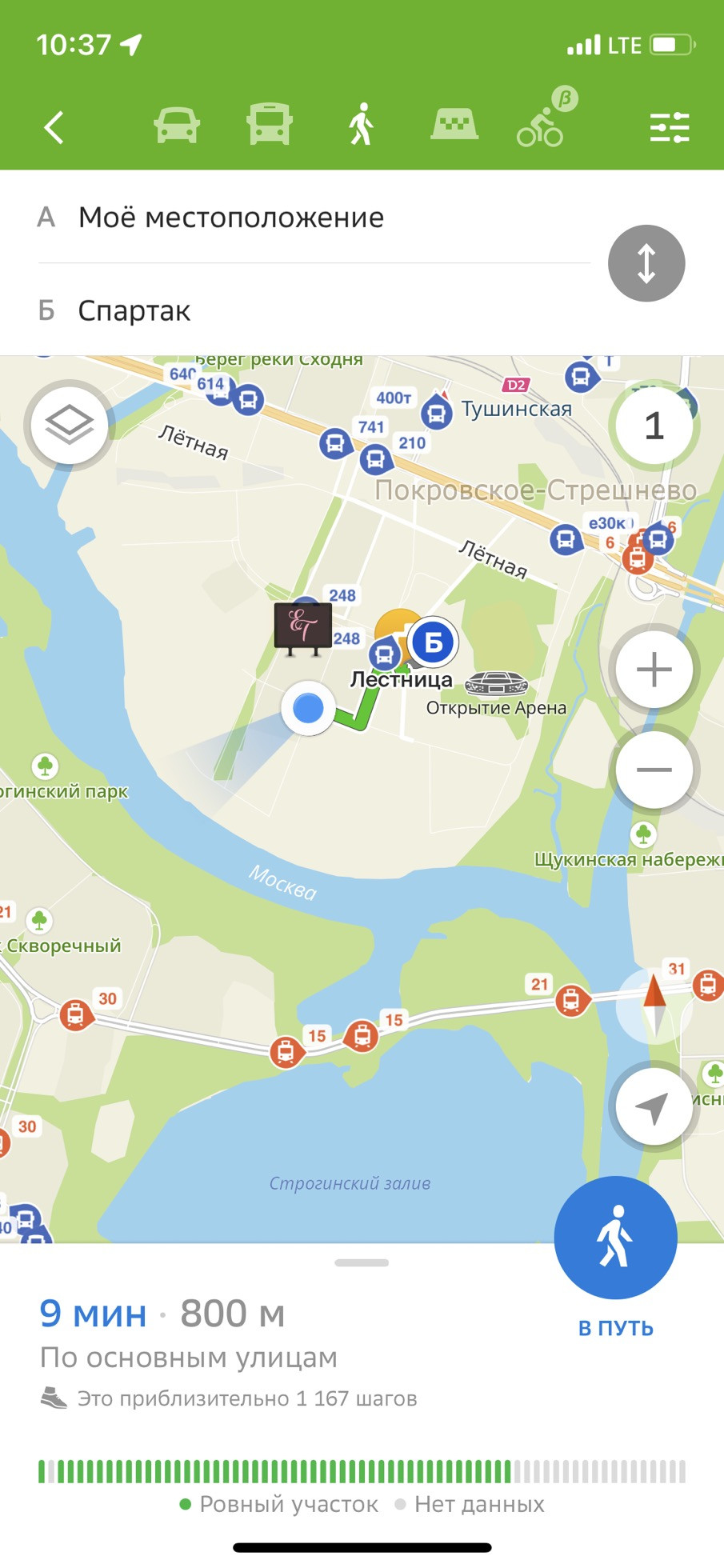Start walking navigation В путь
Viewport: 724px width, 1568px height.
(x=615, y=1238)
